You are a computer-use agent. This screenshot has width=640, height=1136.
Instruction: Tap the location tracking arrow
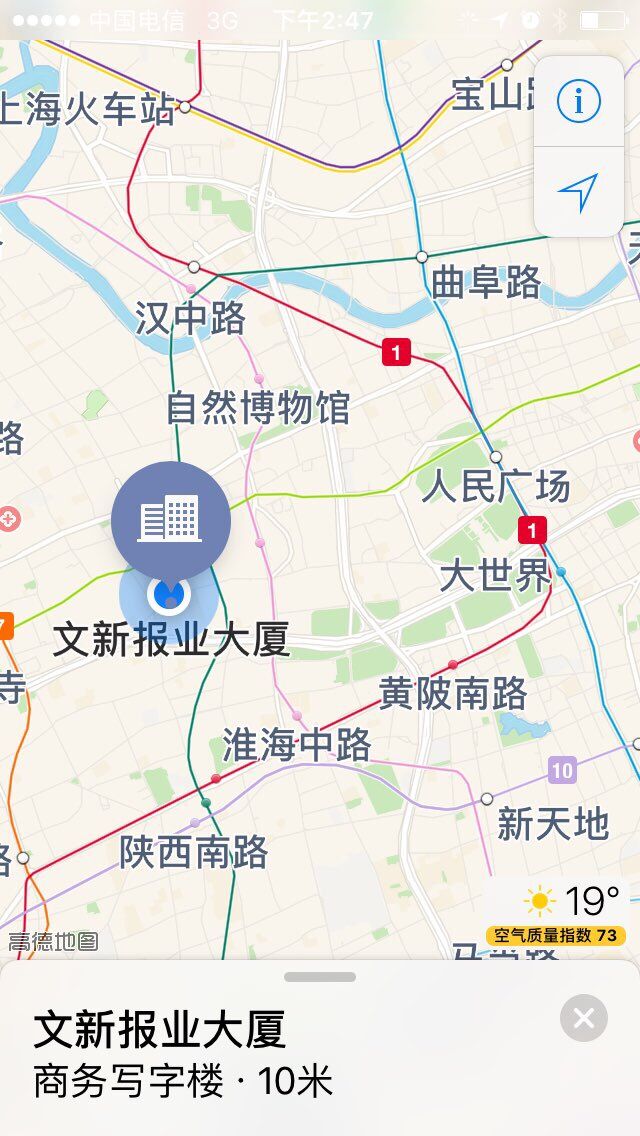click(x=578, y=193)
